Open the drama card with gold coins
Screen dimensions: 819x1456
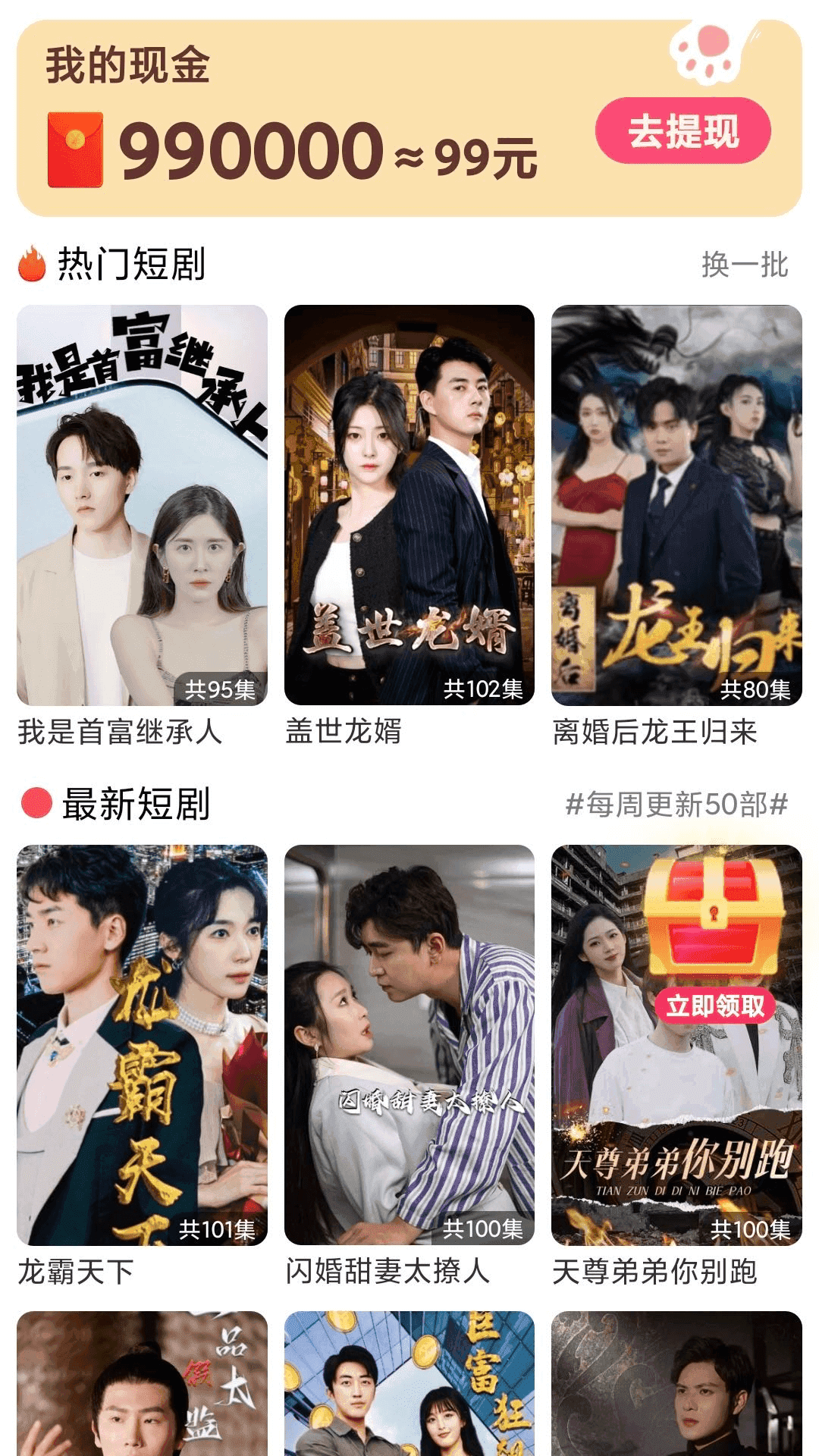409,1383
